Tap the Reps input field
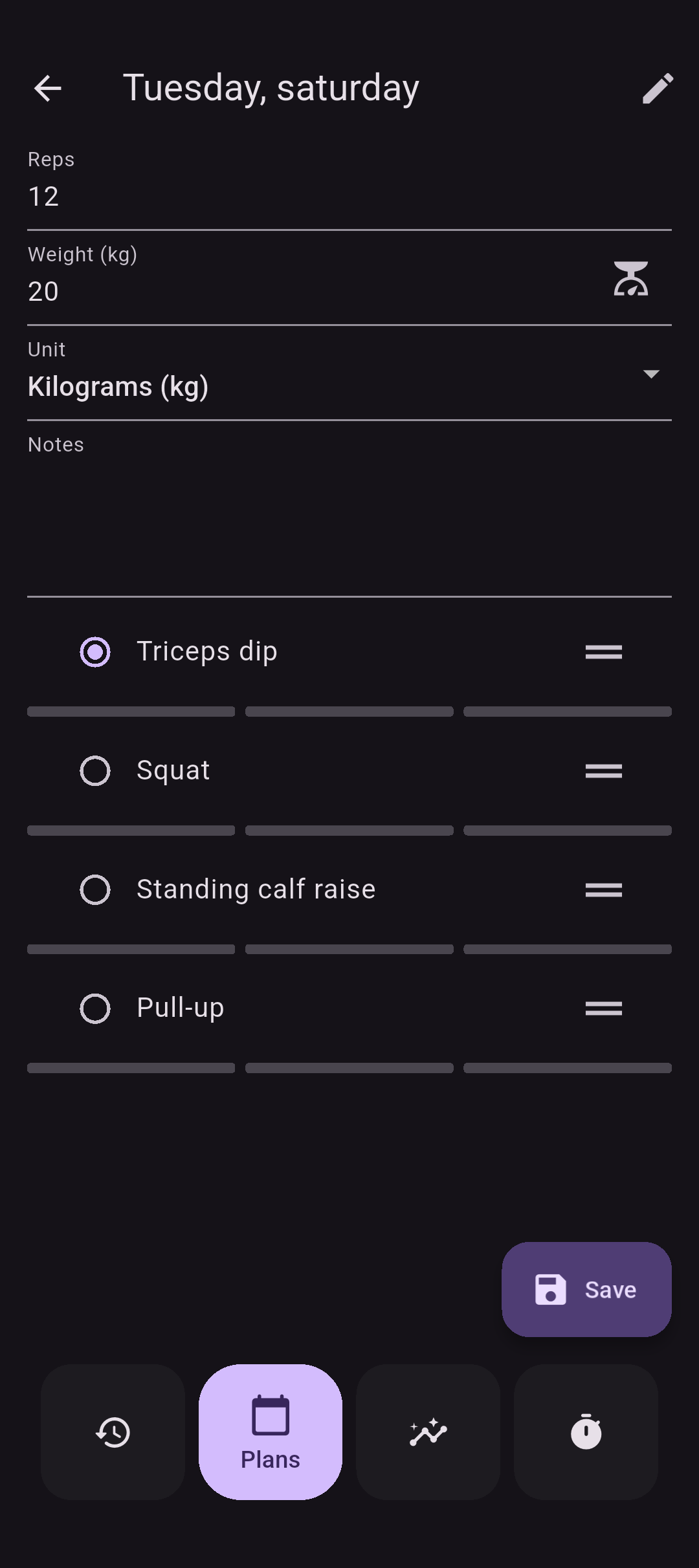The width and height of the screenshot is (699, 1568). 311,196
